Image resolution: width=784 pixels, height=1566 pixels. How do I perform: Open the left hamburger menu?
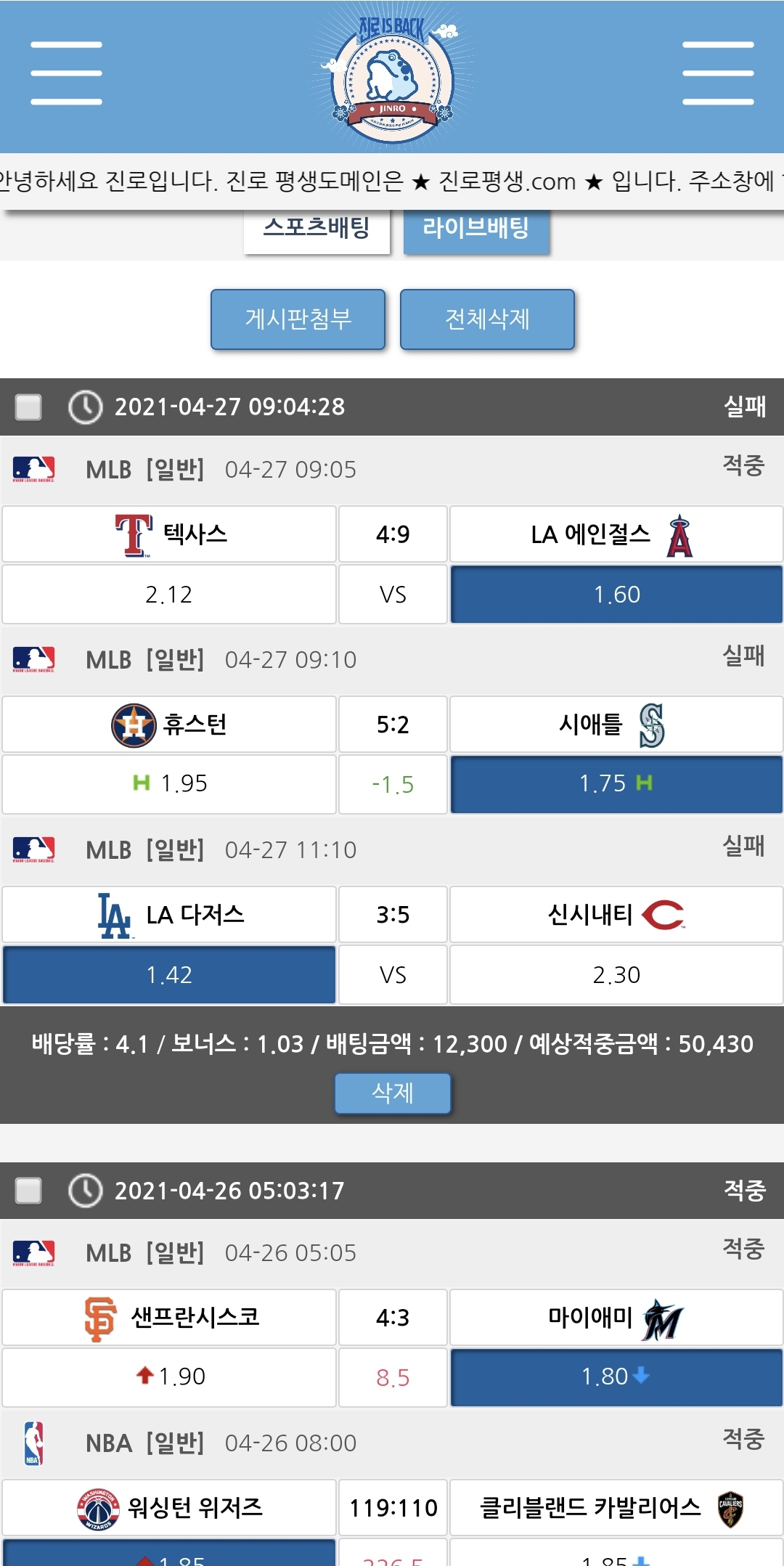[66, 73]
